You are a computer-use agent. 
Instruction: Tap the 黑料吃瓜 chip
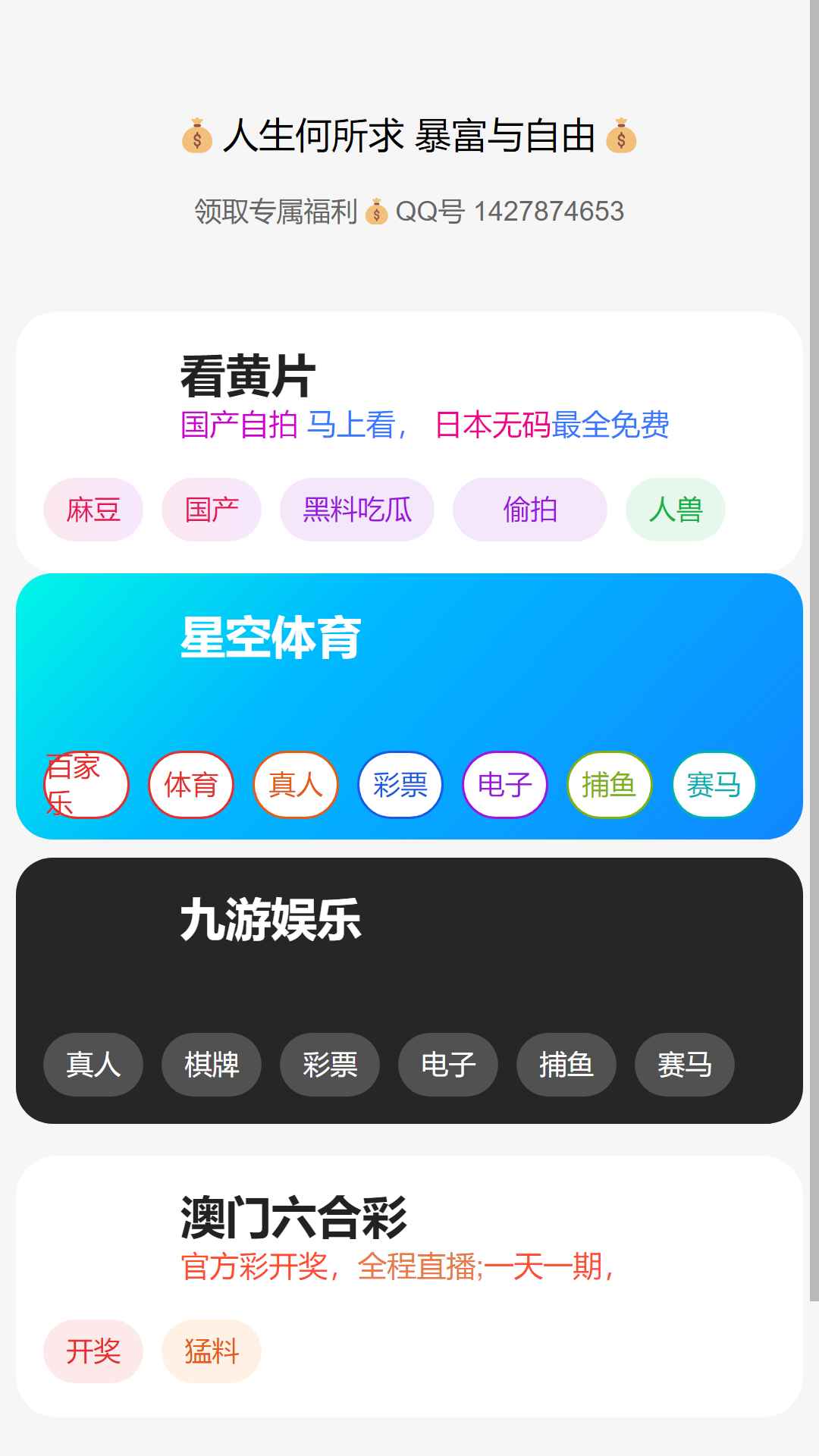356,510
